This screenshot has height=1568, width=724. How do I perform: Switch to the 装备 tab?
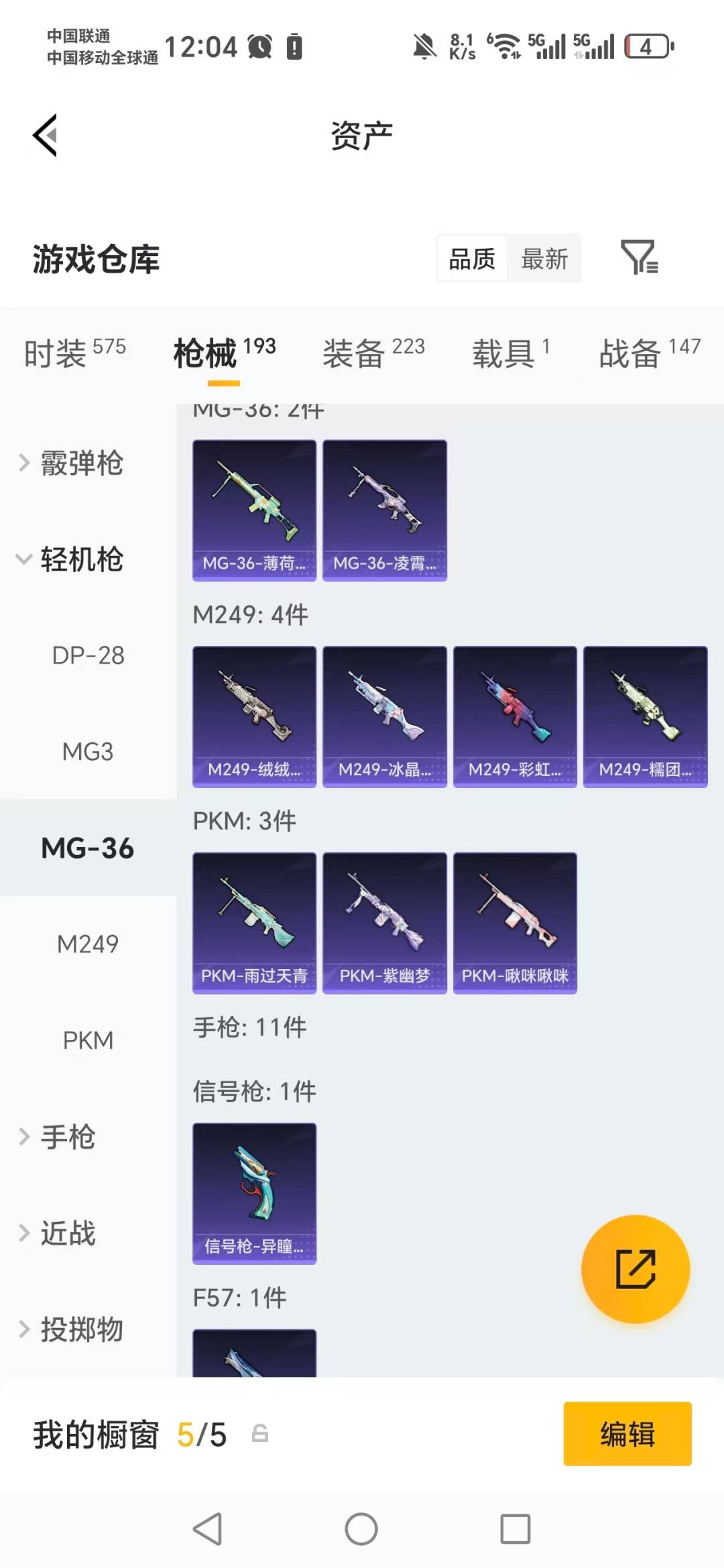pyautogui.click(x=354, y=352)
